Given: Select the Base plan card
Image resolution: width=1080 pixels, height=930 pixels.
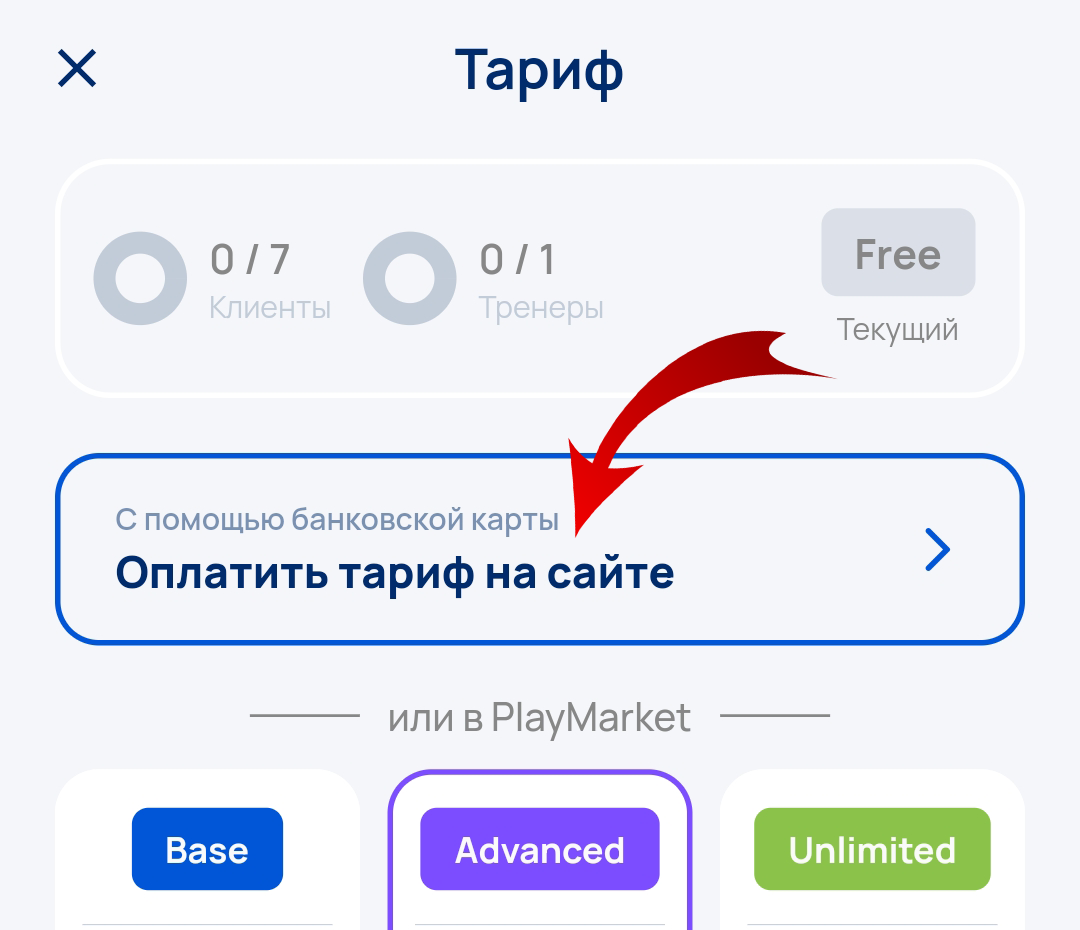Looking at the screenshot, I should tap(207, 850).
